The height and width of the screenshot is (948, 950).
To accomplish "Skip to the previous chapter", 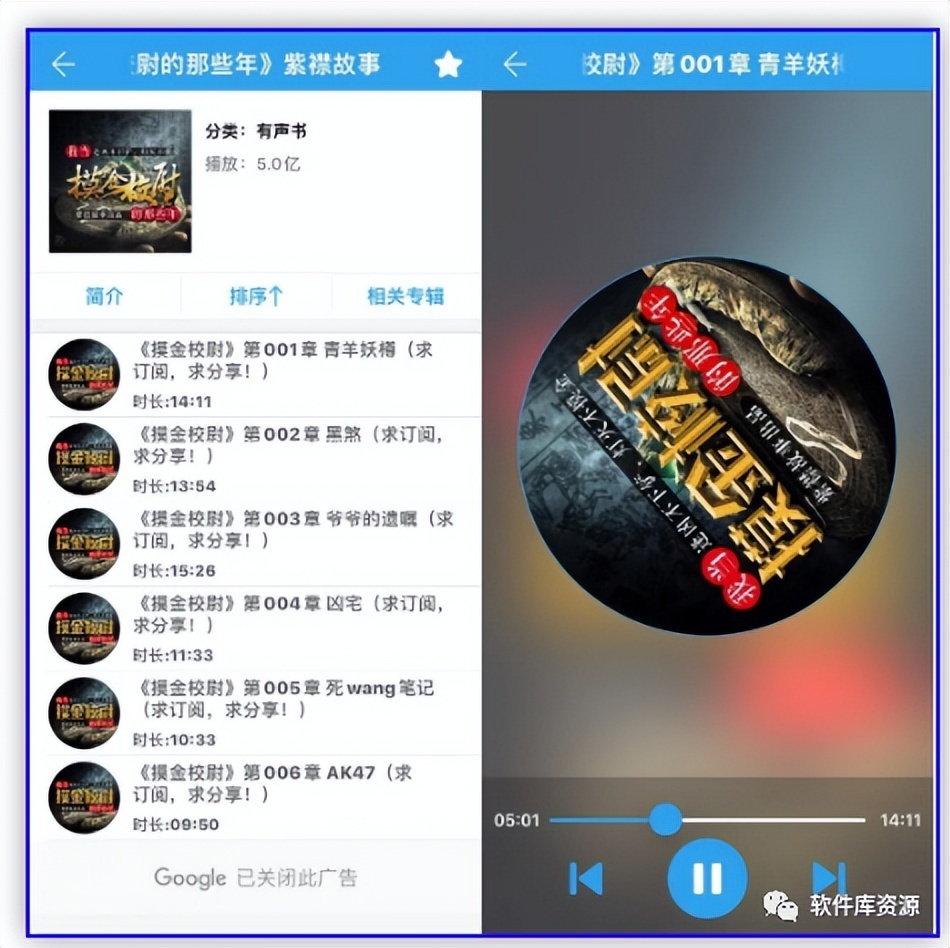I will coord(586,878).
